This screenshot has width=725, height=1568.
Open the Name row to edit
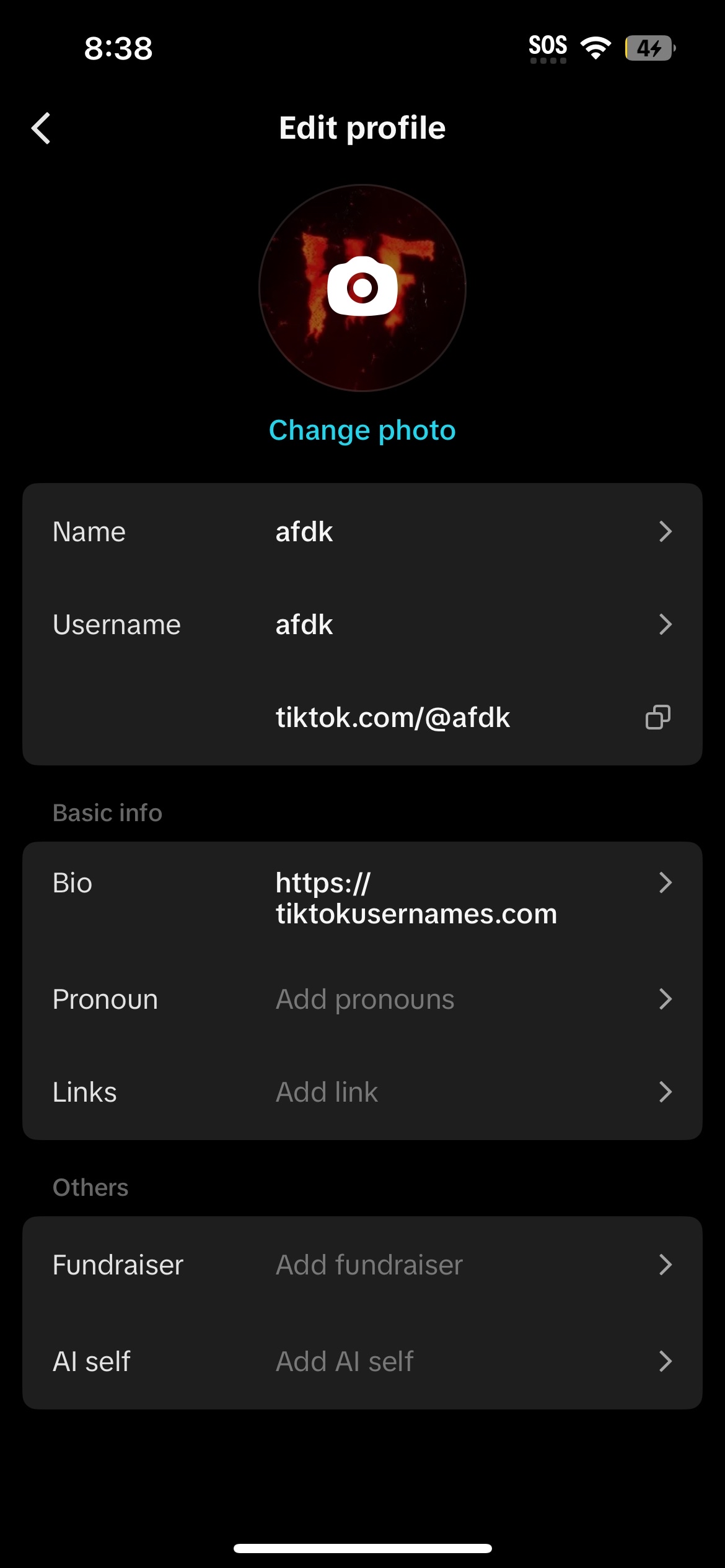click(x=362, y=532)
